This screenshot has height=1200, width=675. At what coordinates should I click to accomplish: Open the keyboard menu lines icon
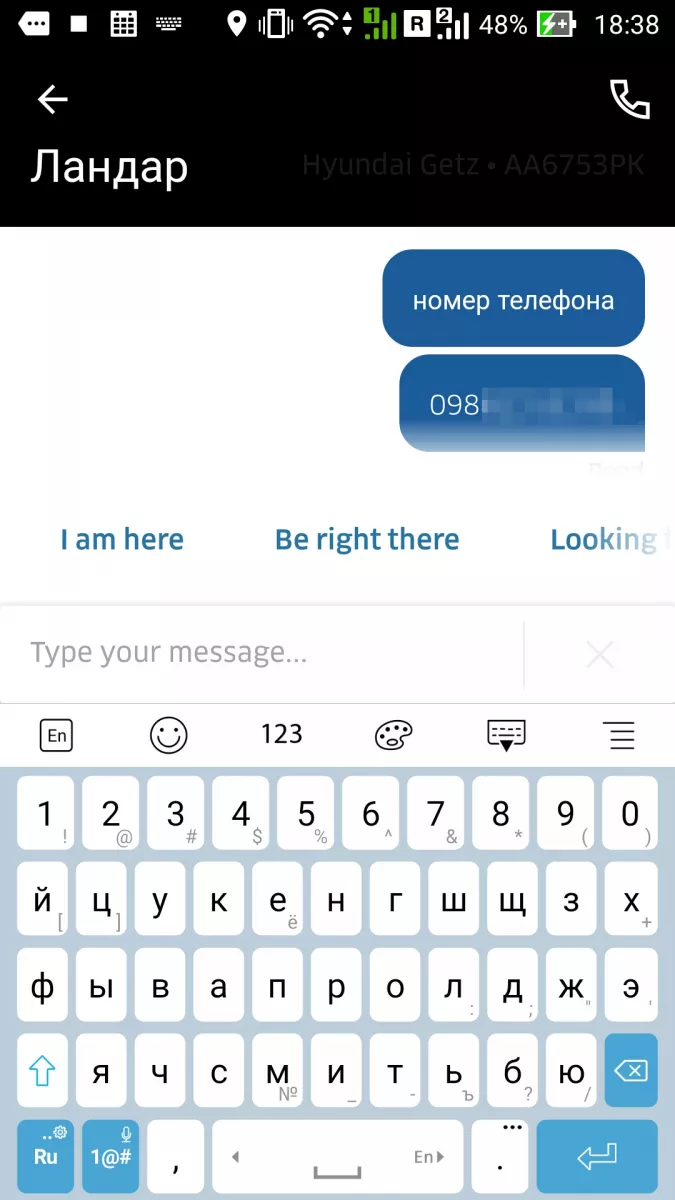pyautogui.click(x=620, y=736)
